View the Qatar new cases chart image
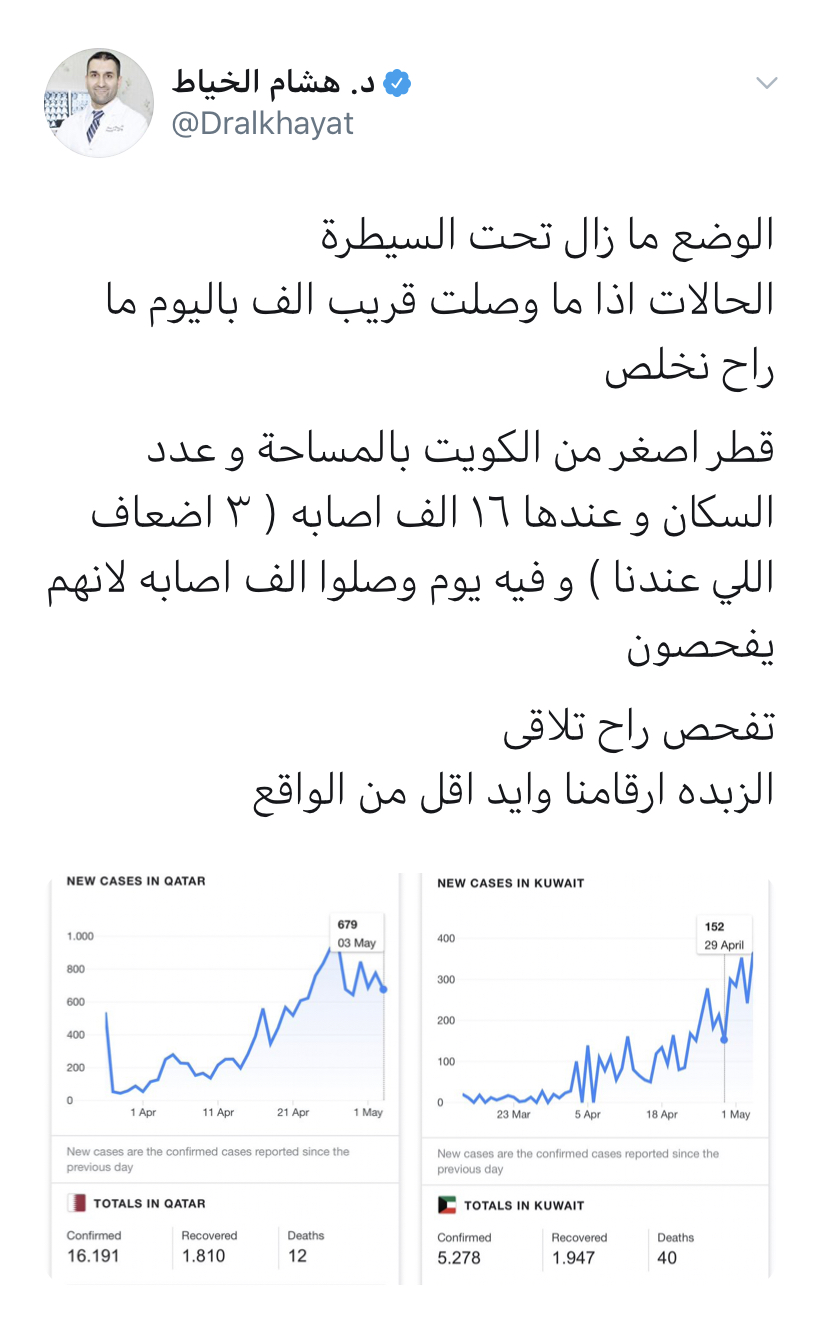This screenshot has height=1332, width=824. (x=224, y=1076)
